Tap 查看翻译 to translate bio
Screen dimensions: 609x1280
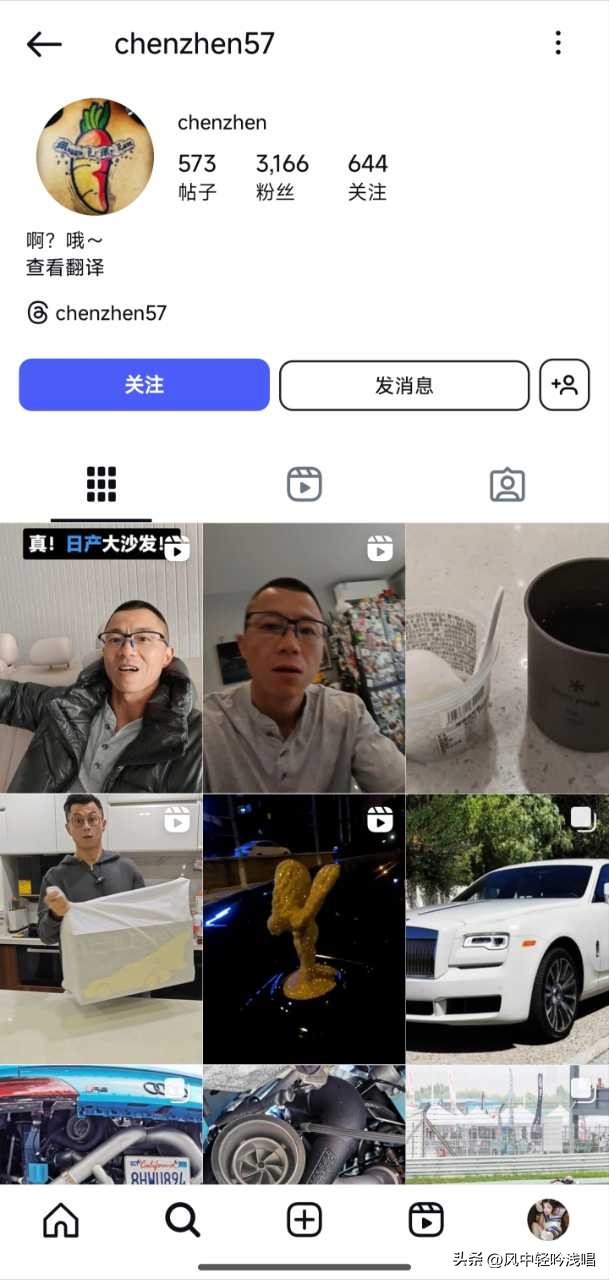point(65,267)
